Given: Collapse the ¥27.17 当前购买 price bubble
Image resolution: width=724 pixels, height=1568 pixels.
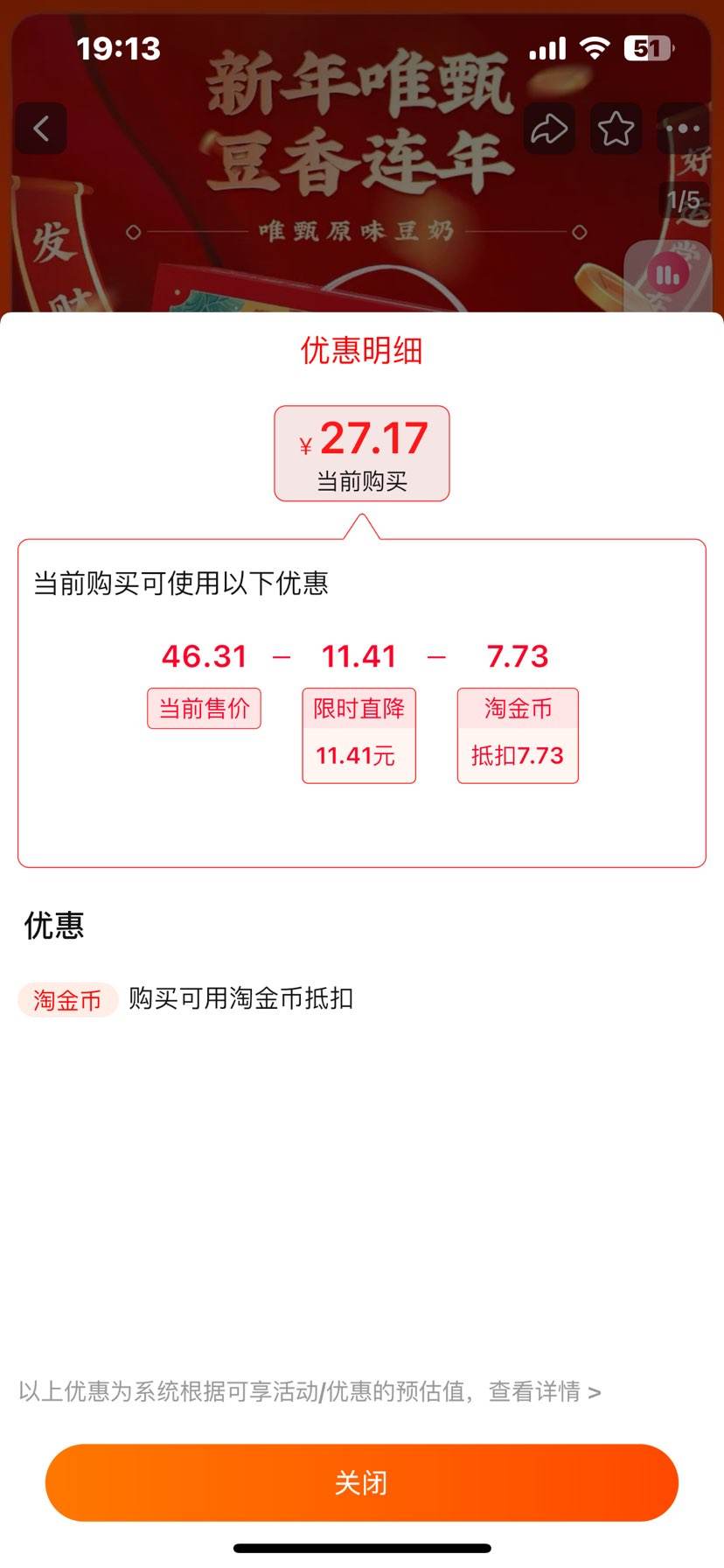Looking at the screenshot, I should (x=361, y=453).
